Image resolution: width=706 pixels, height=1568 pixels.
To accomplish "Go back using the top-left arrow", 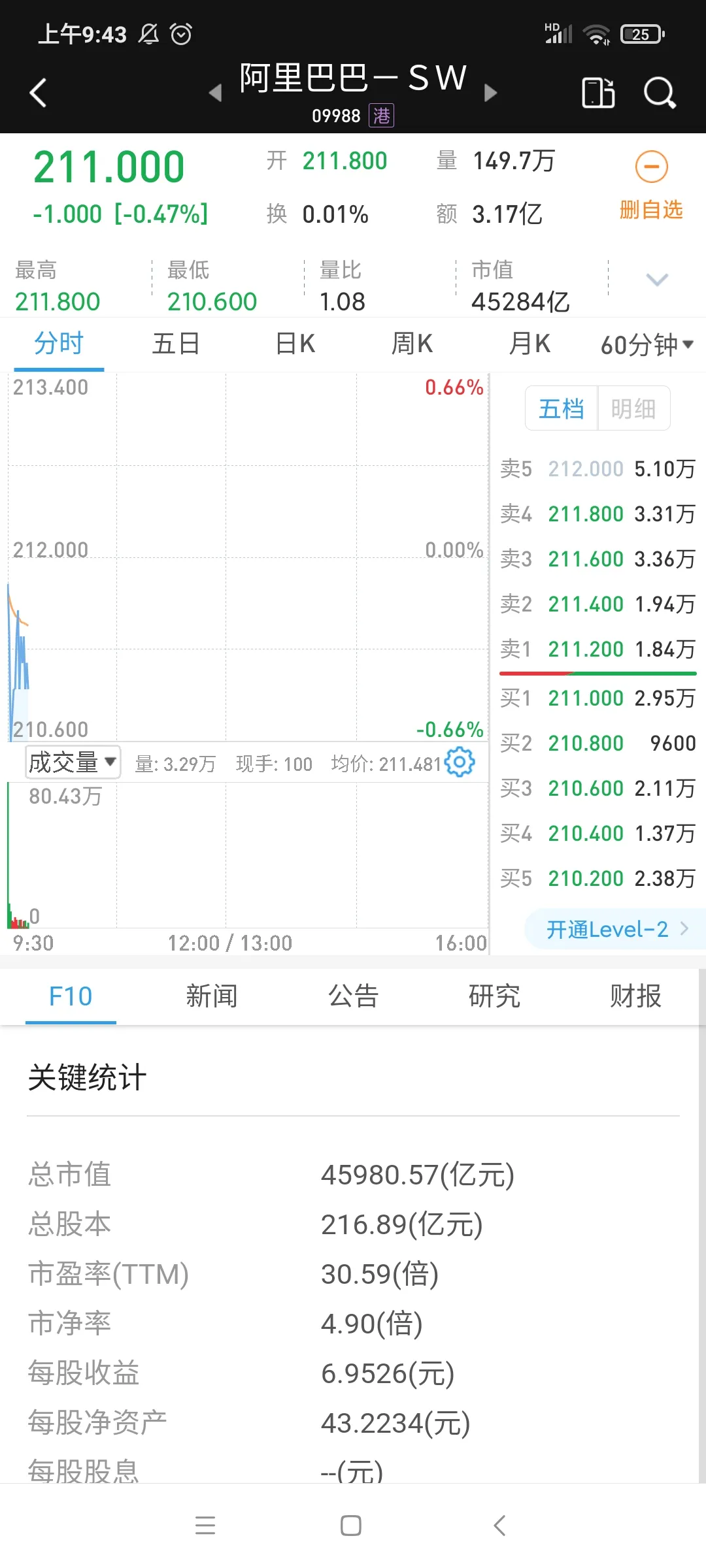I will [39, 93].
